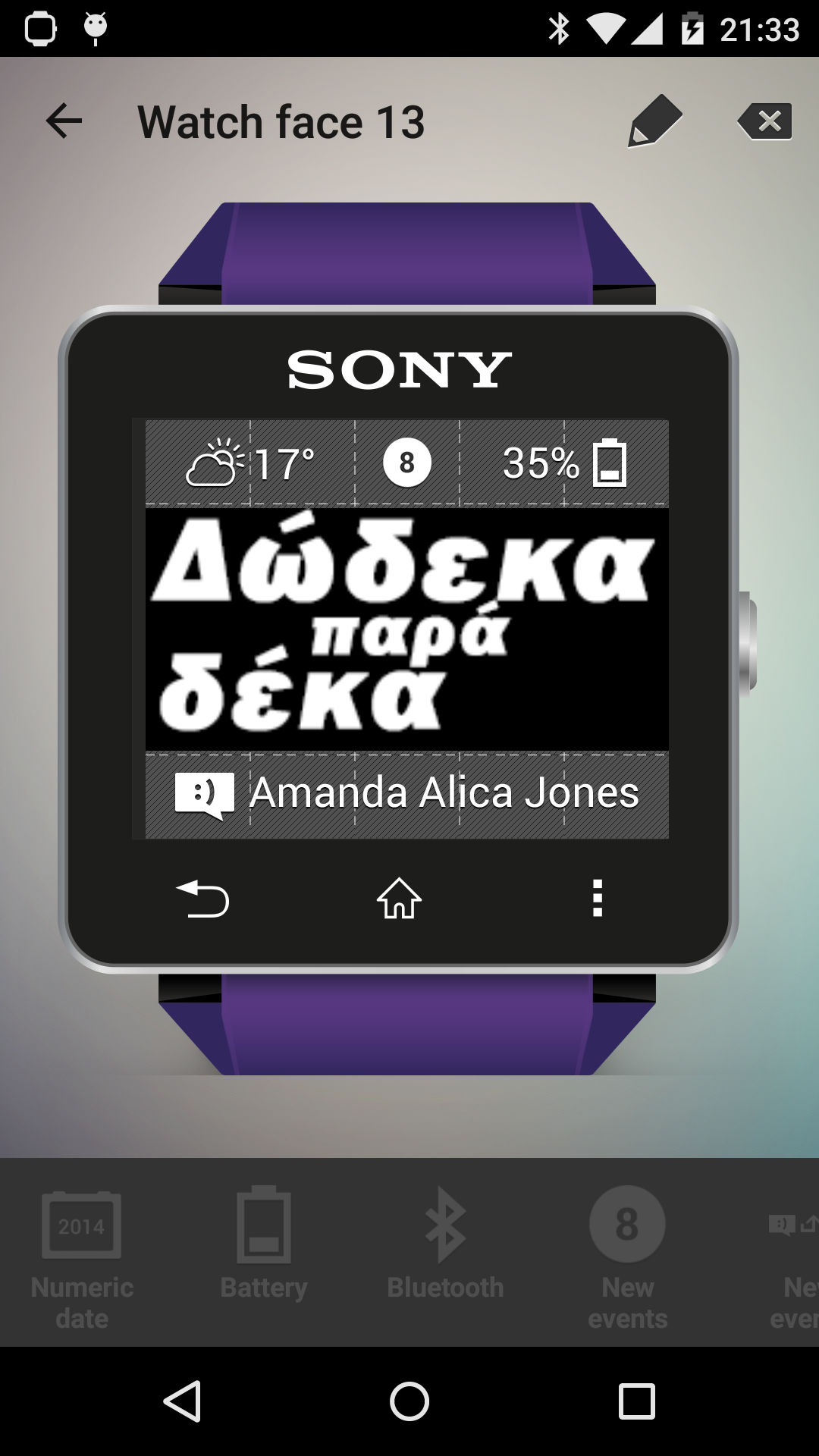Add the Battery widget

tap(264, 1258)
